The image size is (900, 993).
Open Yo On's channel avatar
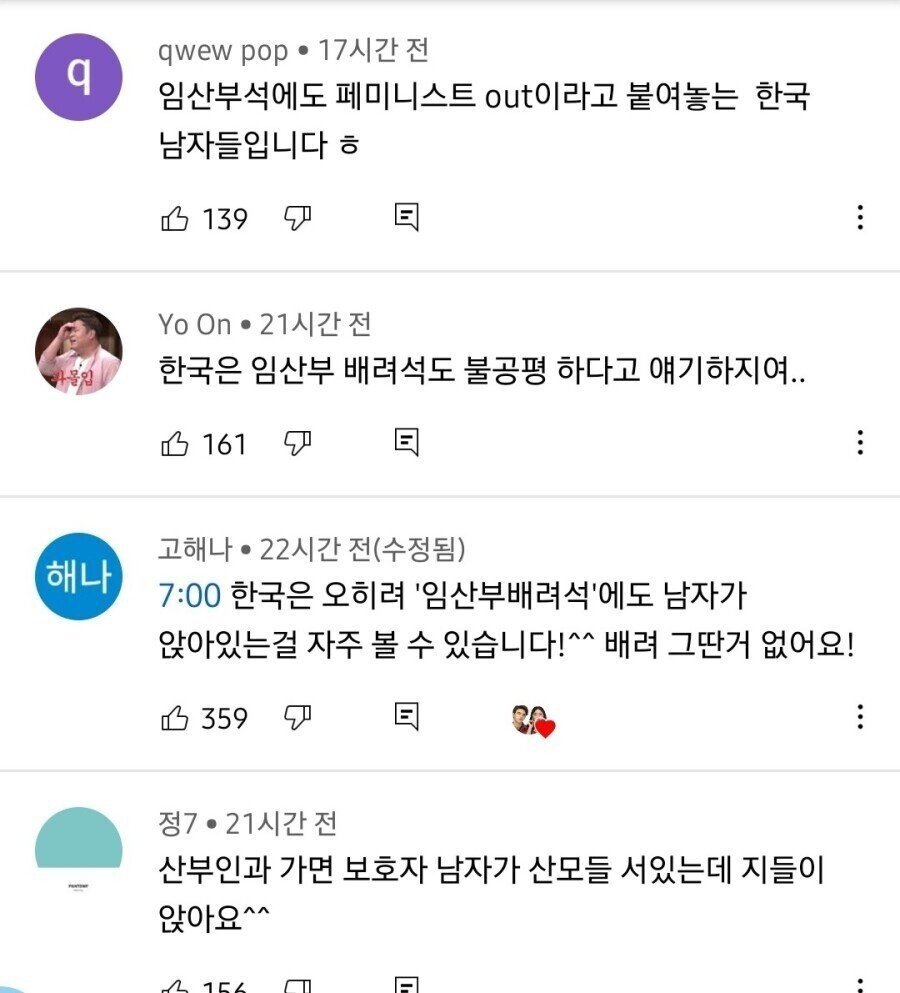tap(79, 351)
